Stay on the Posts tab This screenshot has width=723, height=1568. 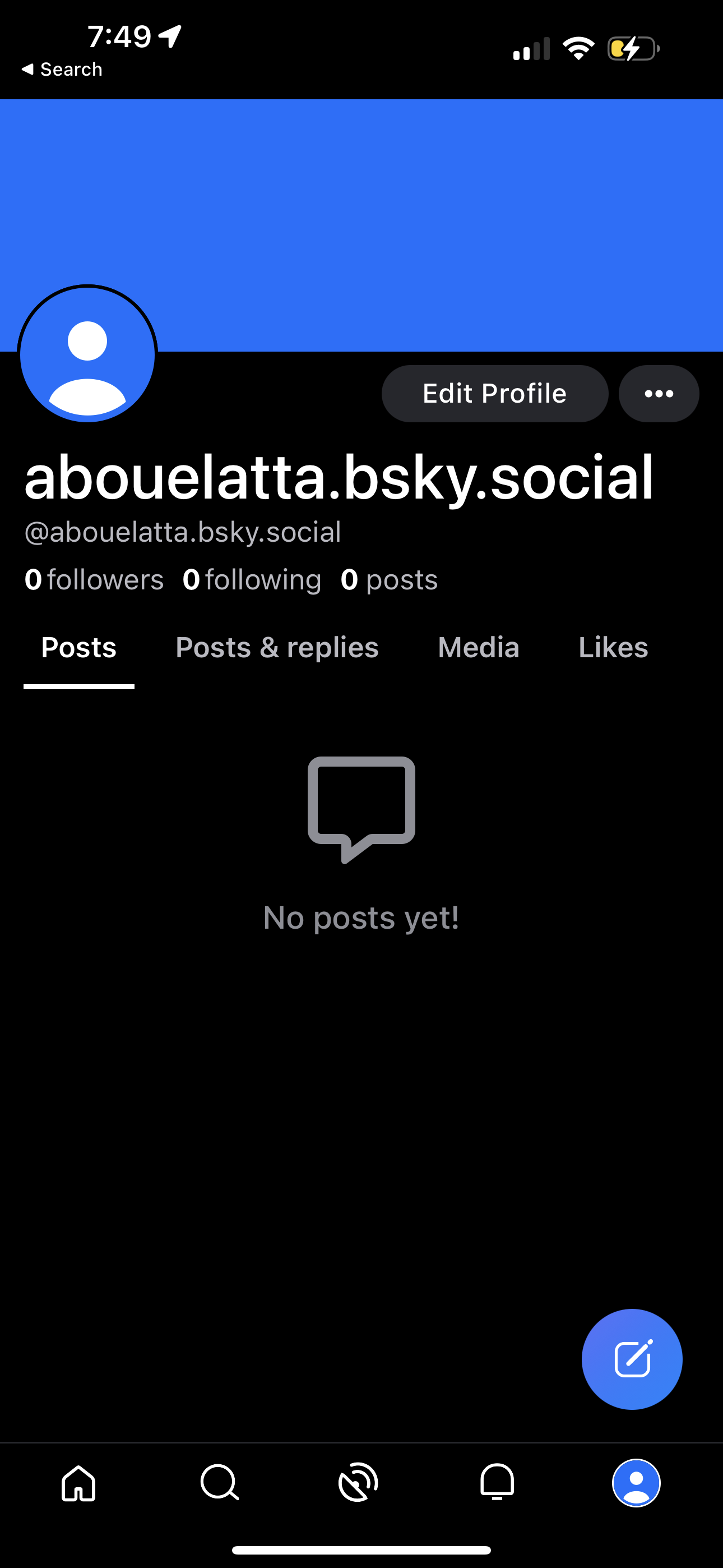(78, 647)
